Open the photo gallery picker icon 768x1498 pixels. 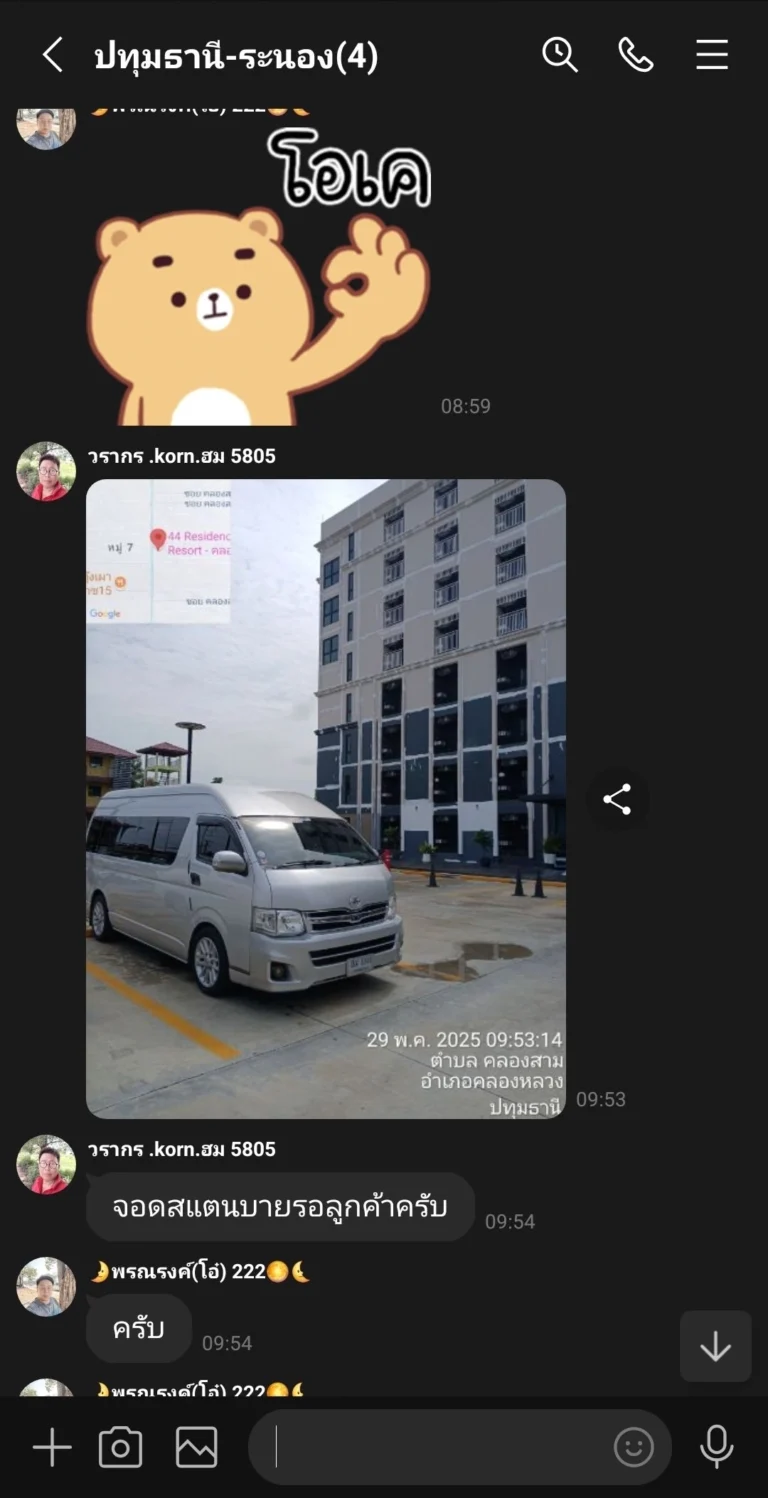196,1446
